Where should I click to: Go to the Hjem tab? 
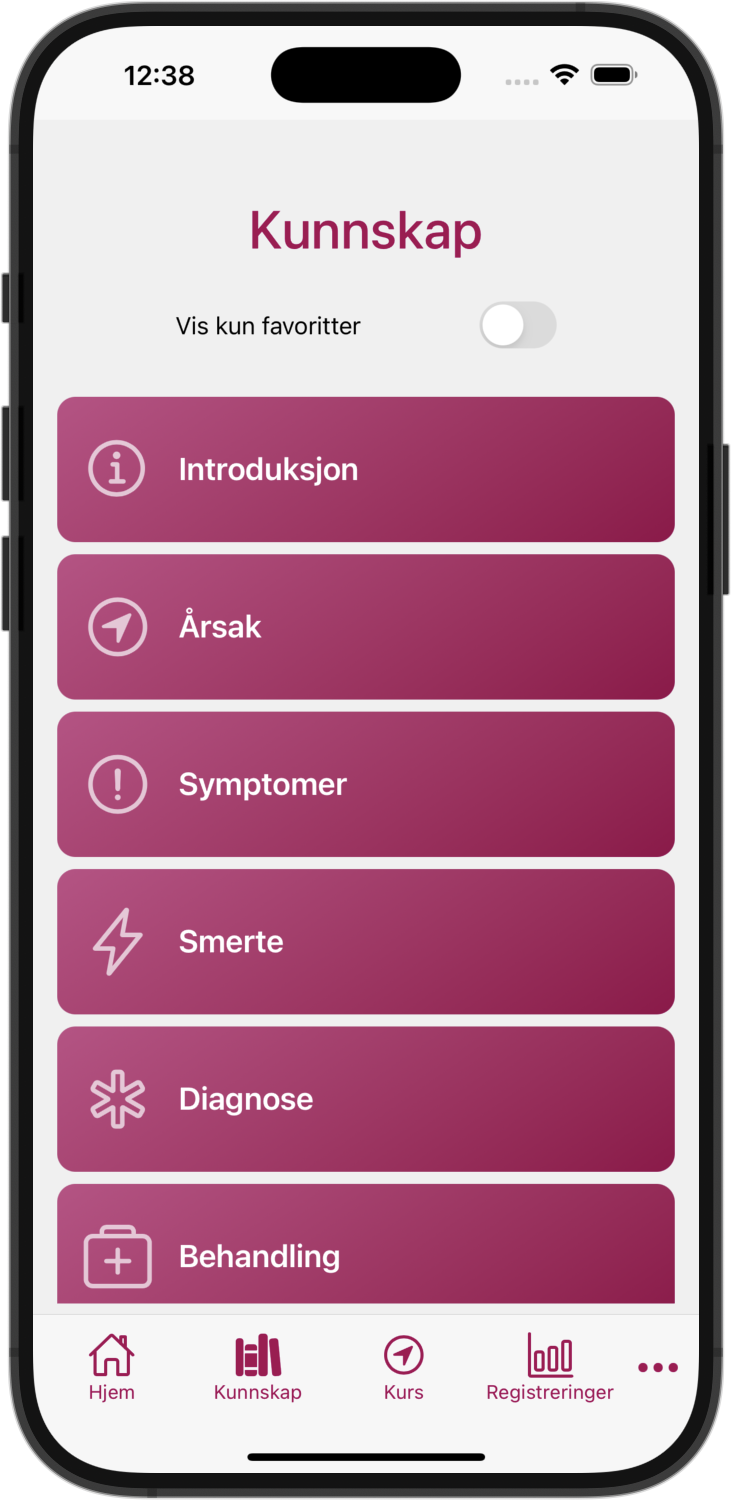point(111,1367)
